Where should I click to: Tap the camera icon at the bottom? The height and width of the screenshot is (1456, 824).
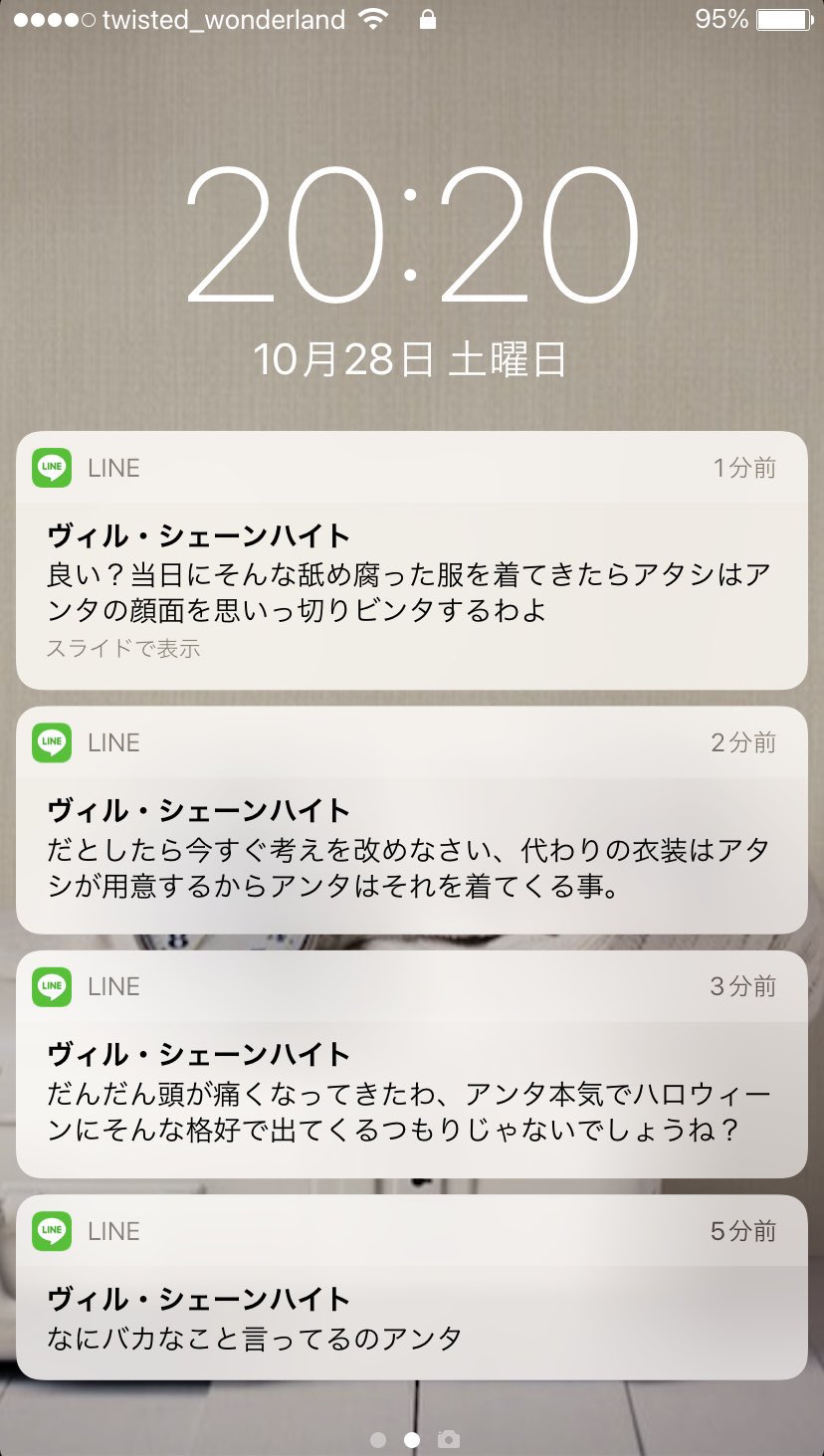450,1439
